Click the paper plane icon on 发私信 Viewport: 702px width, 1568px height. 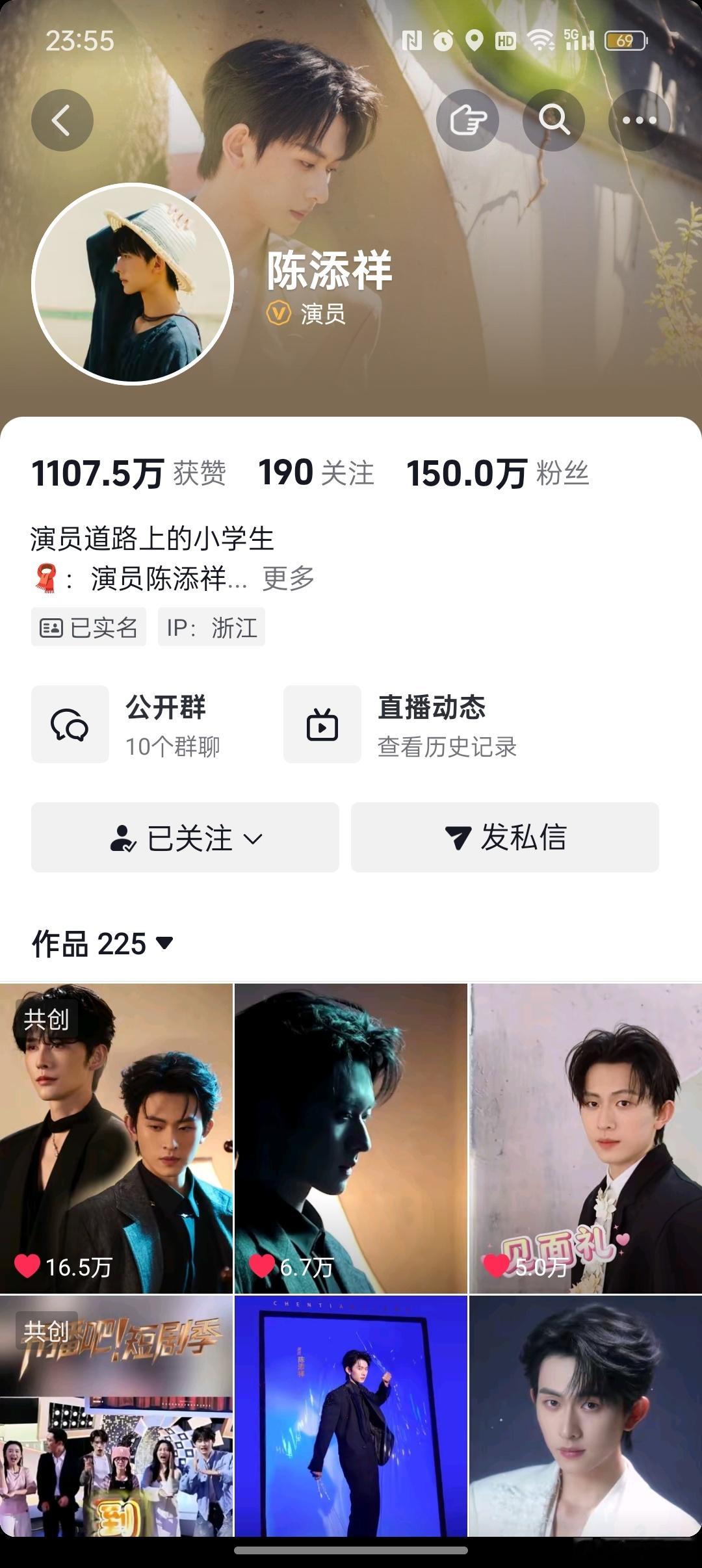click(459, 839)
